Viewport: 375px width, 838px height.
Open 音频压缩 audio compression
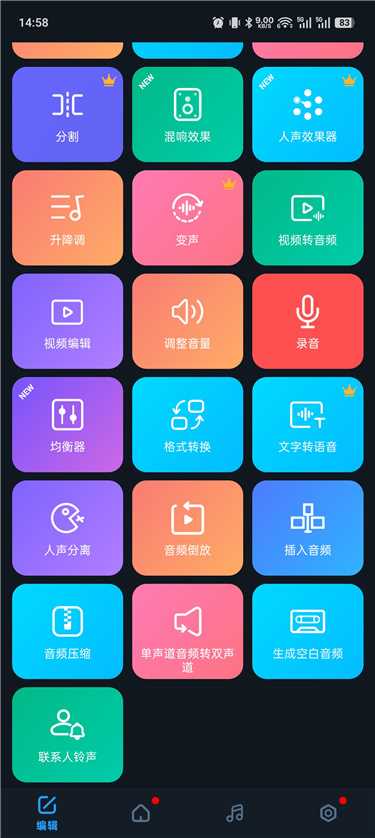coord(67,631)
